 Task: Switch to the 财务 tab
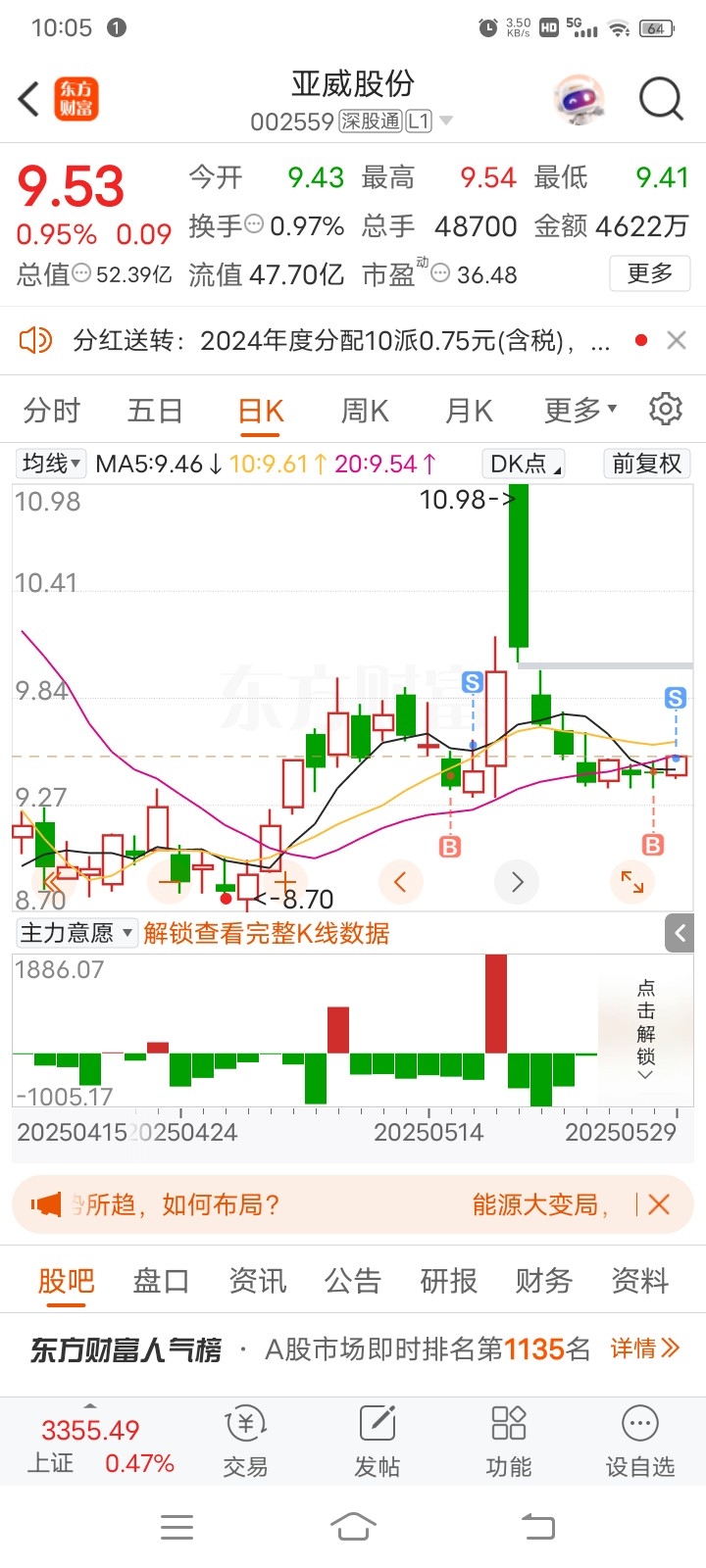pyautogui.click(x=544, y=1281)
